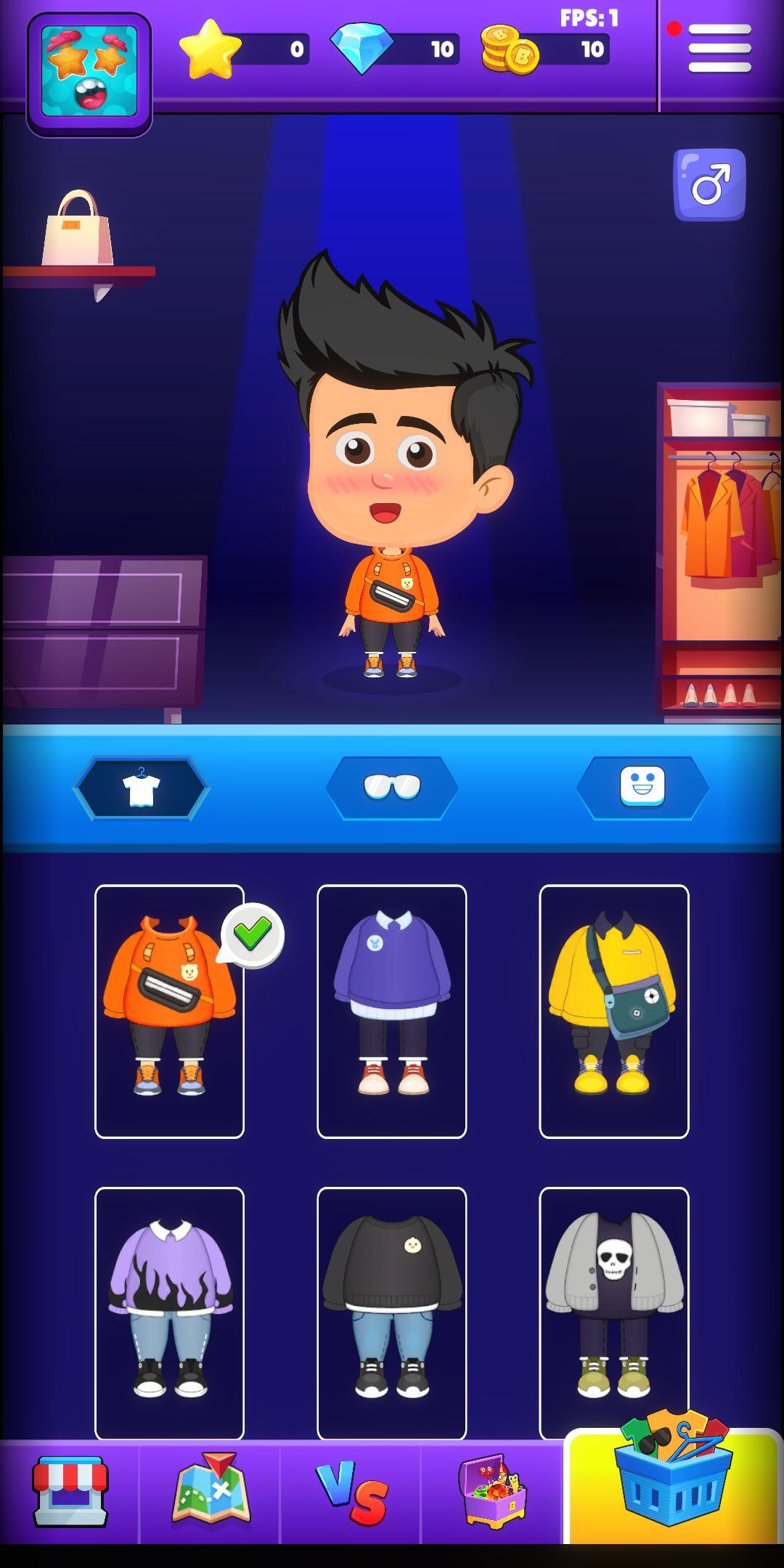784x1568 pixels.
Task: Select the lilac flame sweater outfit
Action: (169, 1312)
